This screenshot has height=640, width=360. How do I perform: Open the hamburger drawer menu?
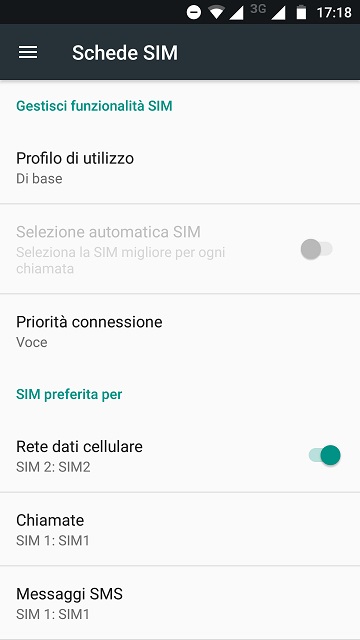point(28,52)
